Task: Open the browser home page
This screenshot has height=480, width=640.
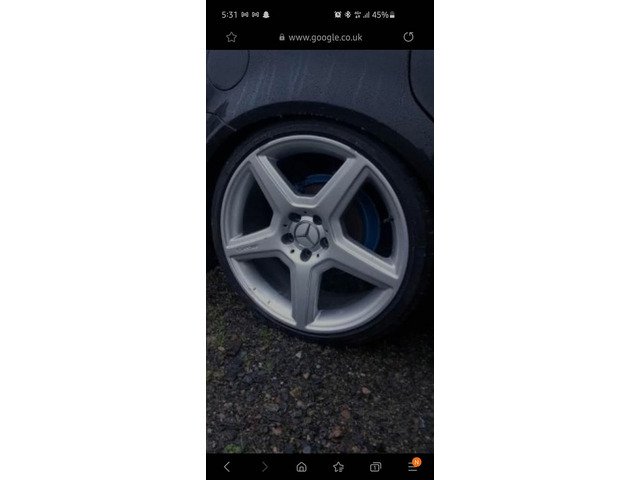Action: (x=301, y=466)
